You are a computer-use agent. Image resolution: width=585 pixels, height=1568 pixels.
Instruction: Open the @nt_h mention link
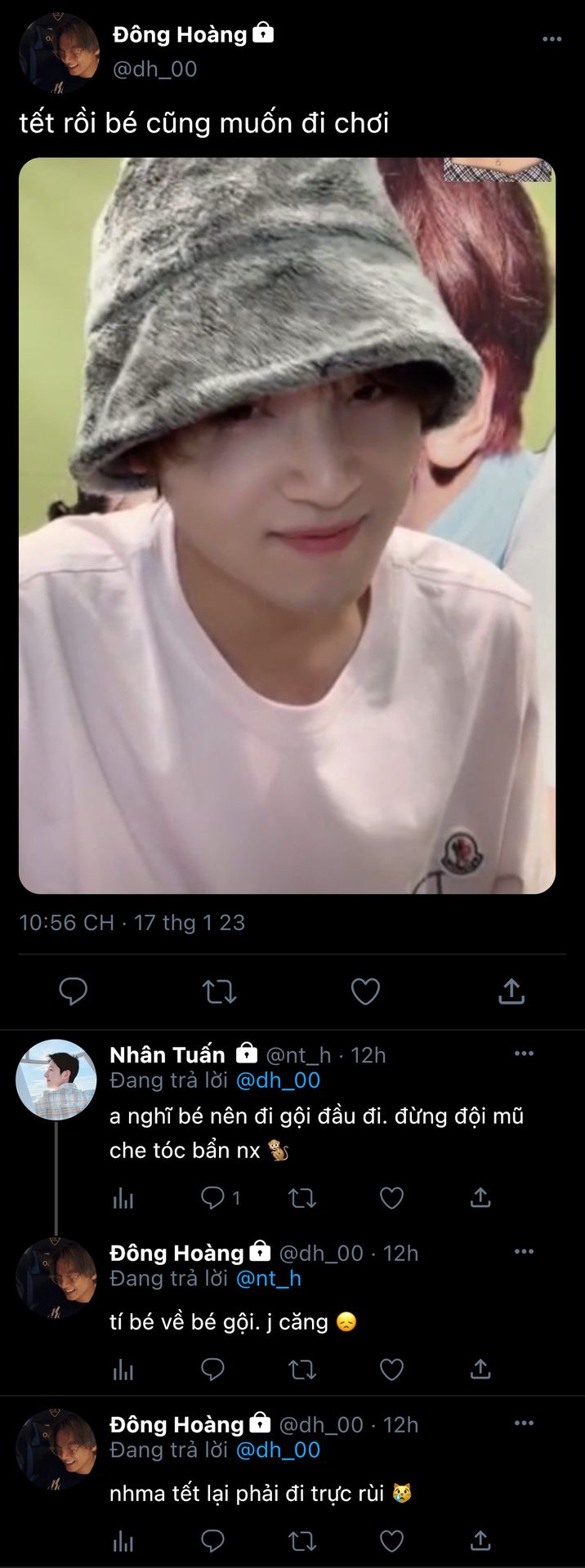click(x=268, y=1278)
